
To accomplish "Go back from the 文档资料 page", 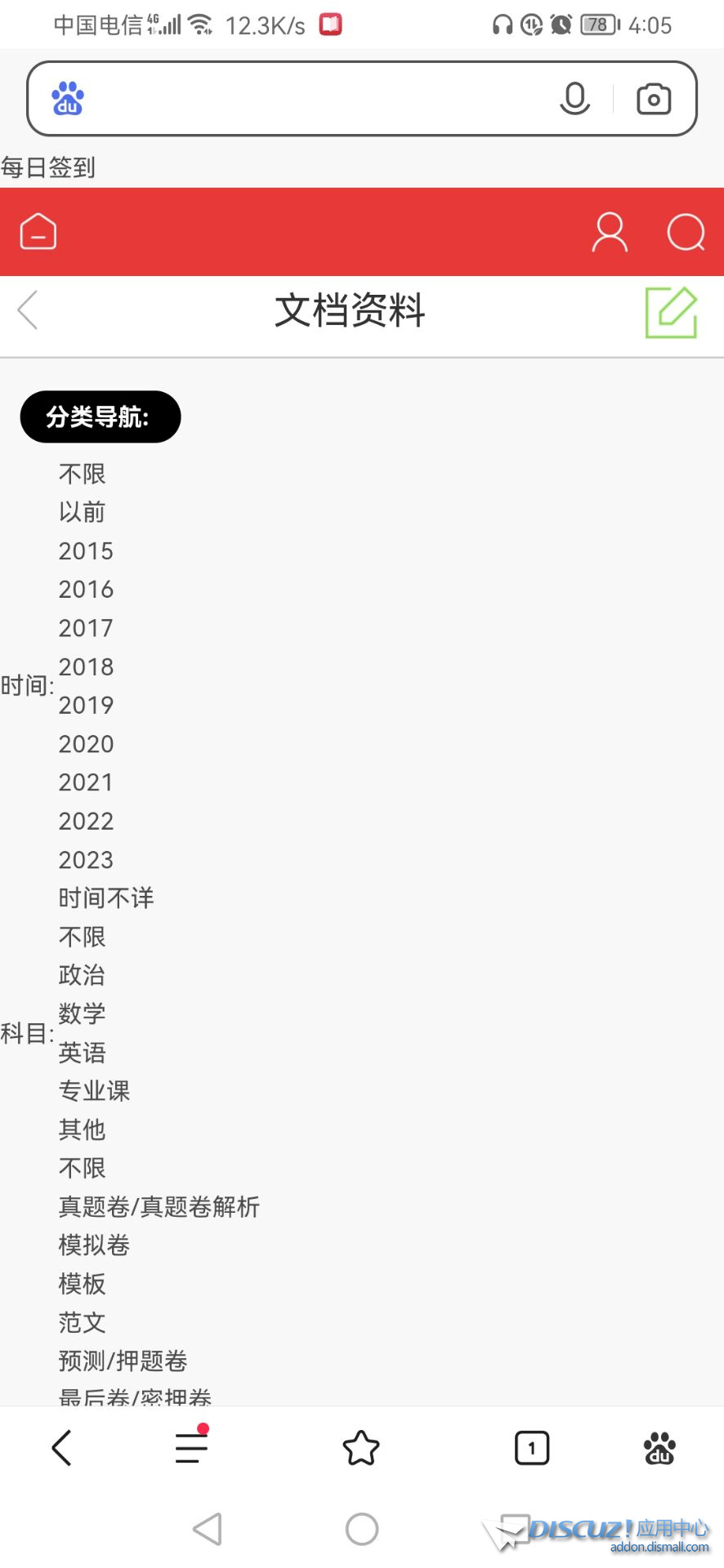I will pos(28,310).
